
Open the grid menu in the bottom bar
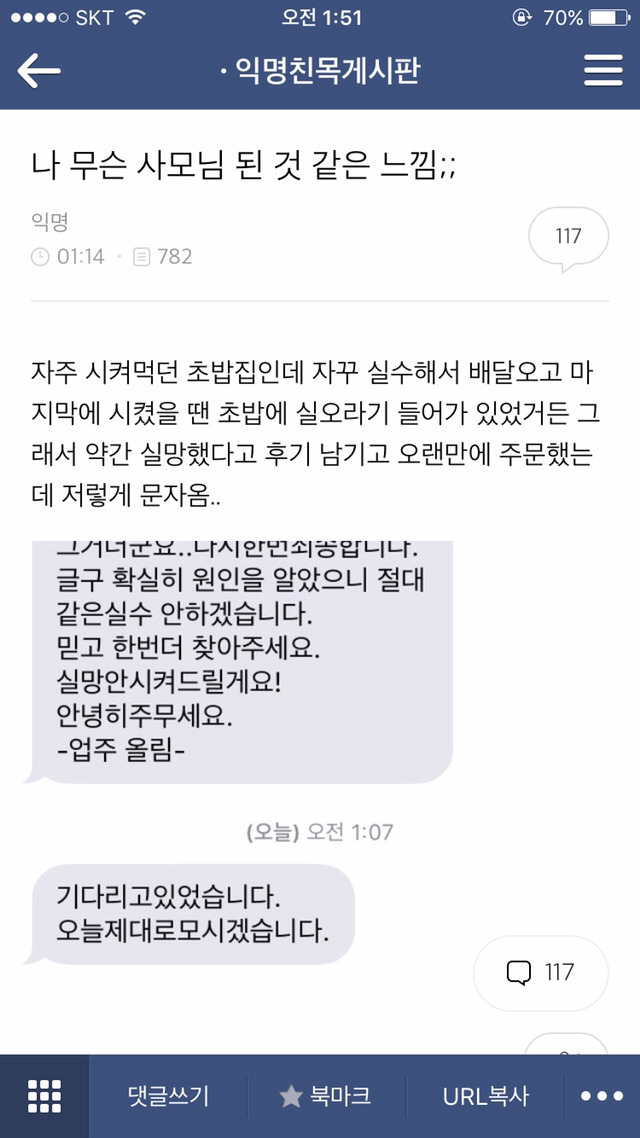(44, 1096)
